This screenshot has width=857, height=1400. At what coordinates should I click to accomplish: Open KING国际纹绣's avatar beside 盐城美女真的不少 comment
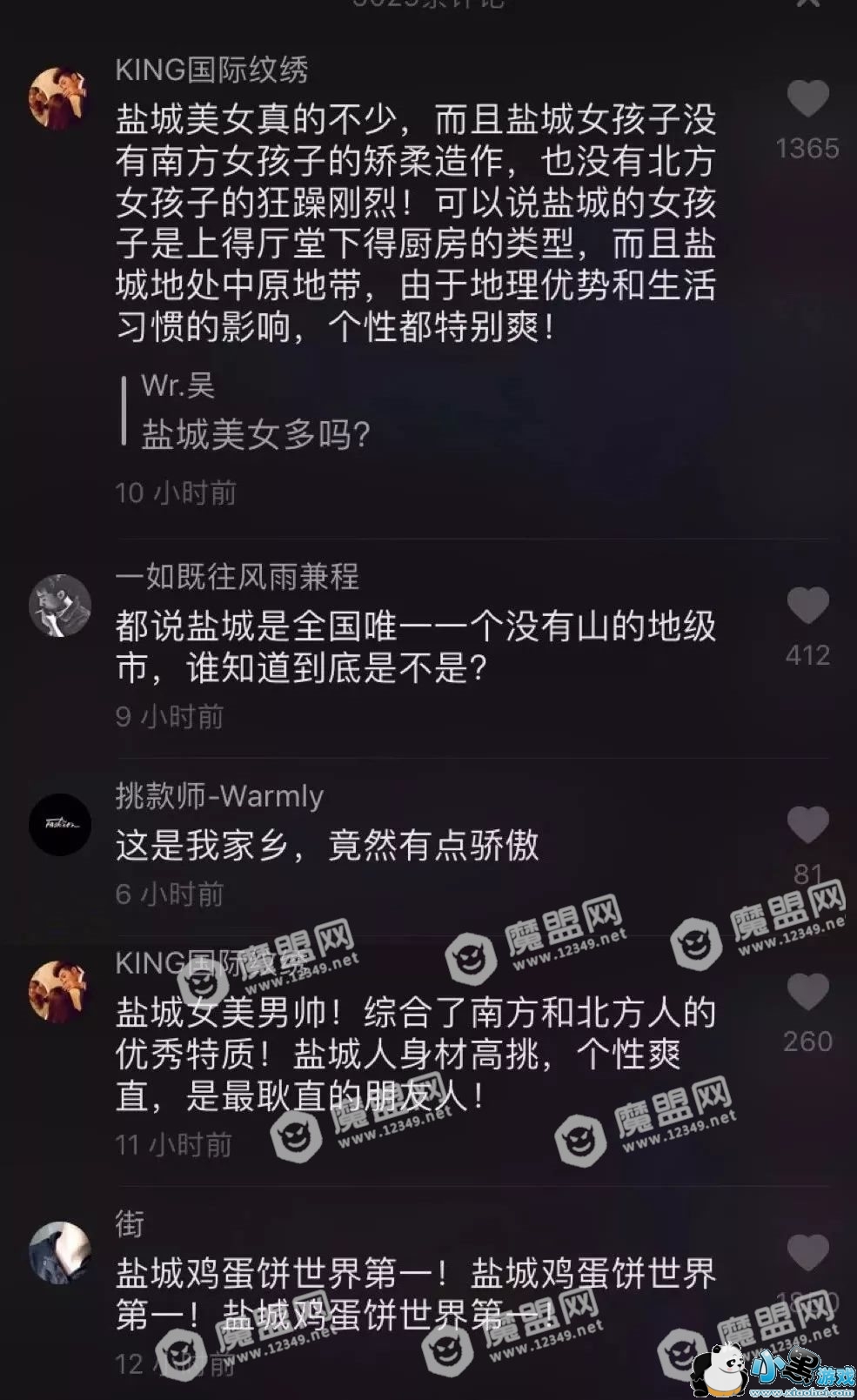click(60, 97)
